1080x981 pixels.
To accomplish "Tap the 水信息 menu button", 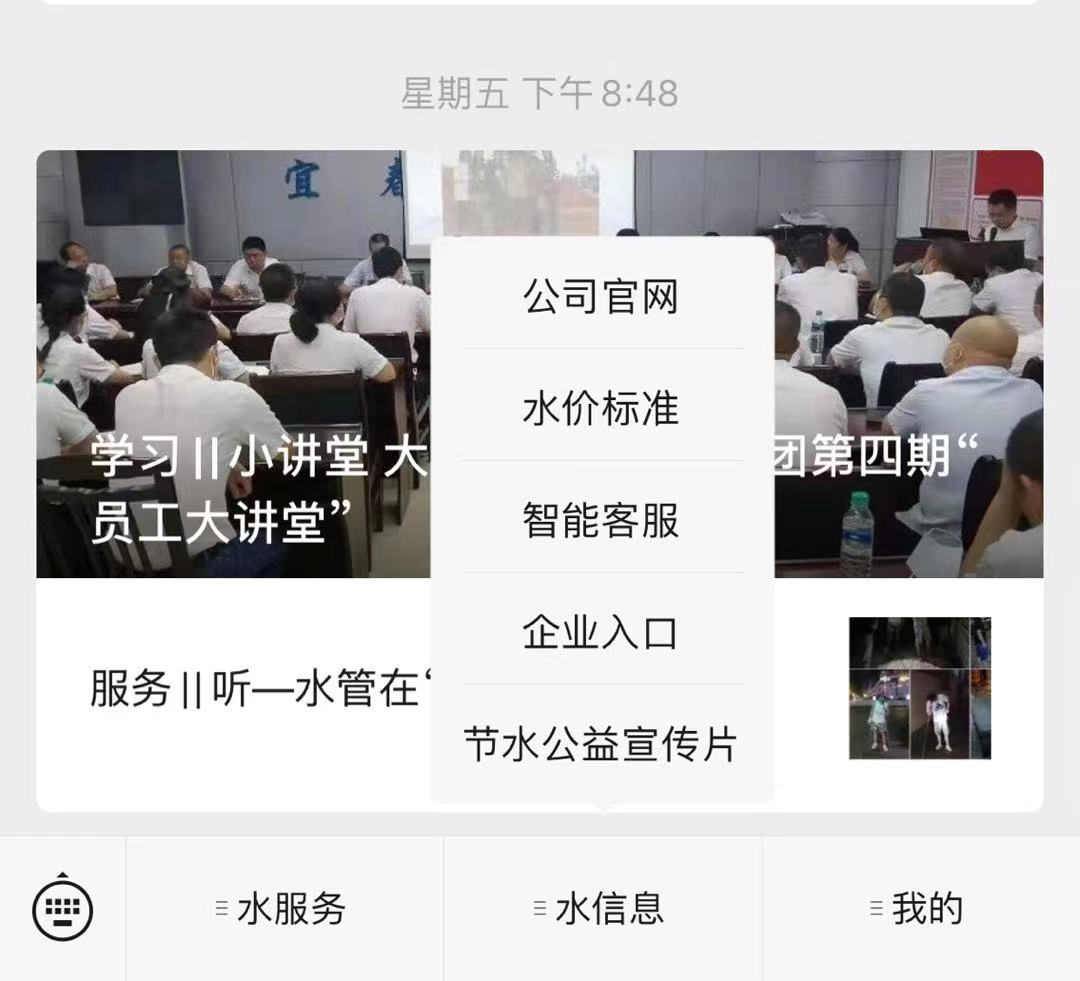I will point(602,909).
